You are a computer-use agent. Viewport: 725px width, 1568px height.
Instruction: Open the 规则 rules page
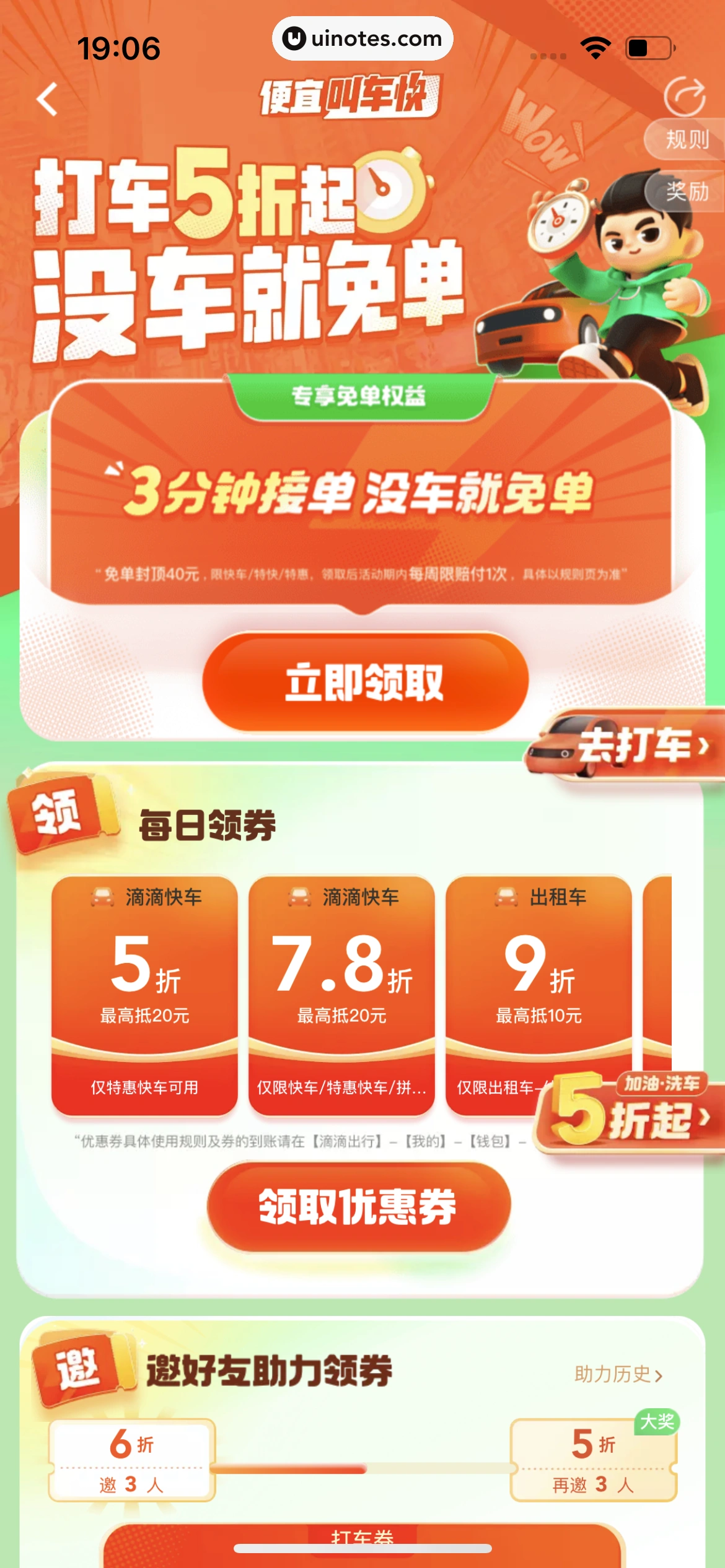tap(687, 139)
